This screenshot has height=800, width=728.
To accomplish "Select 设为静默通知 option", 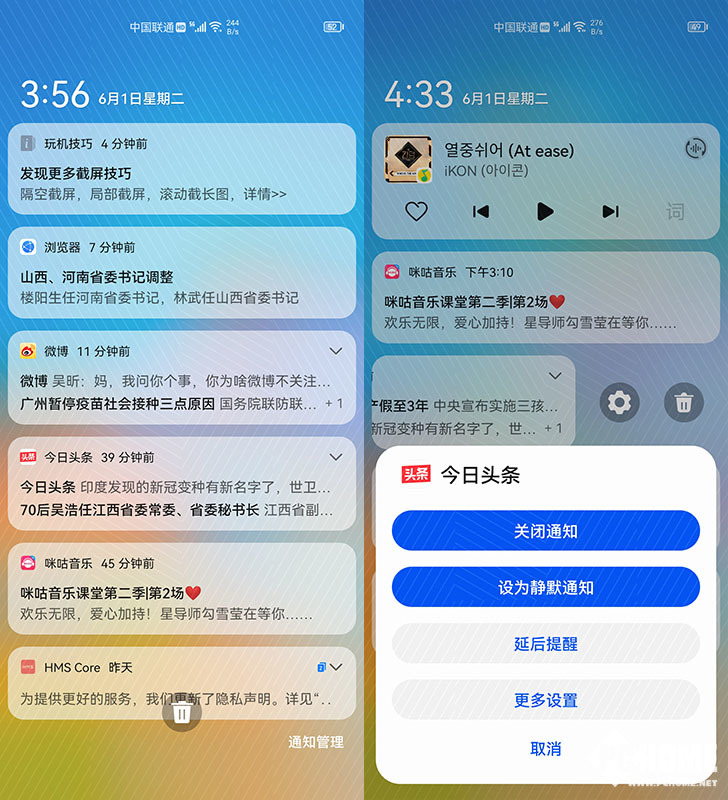I will tap(545, 587).
